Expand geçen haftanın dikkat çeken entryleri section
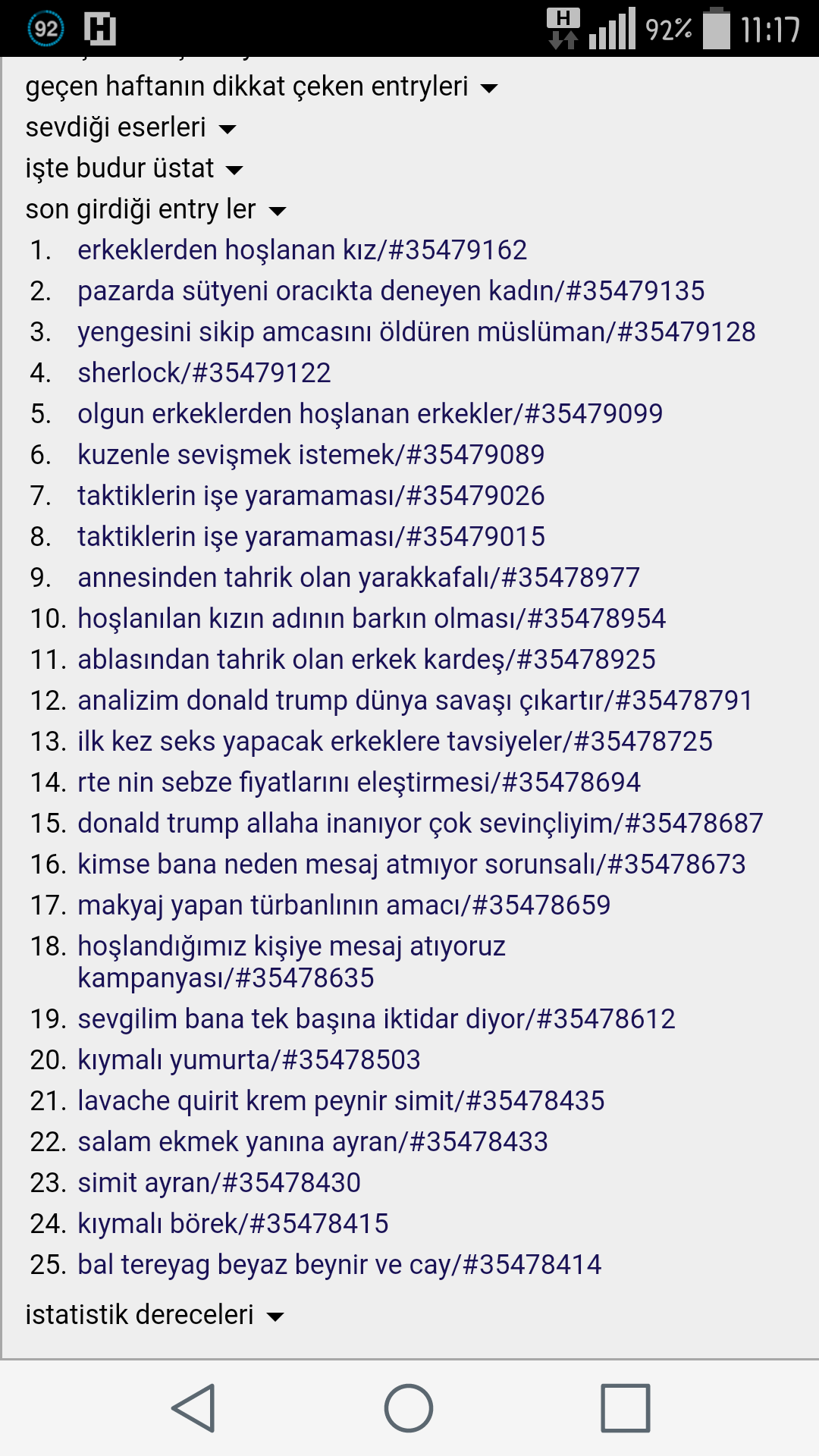The height and width of the screenshot is (1456, 819). pos(261,86)
